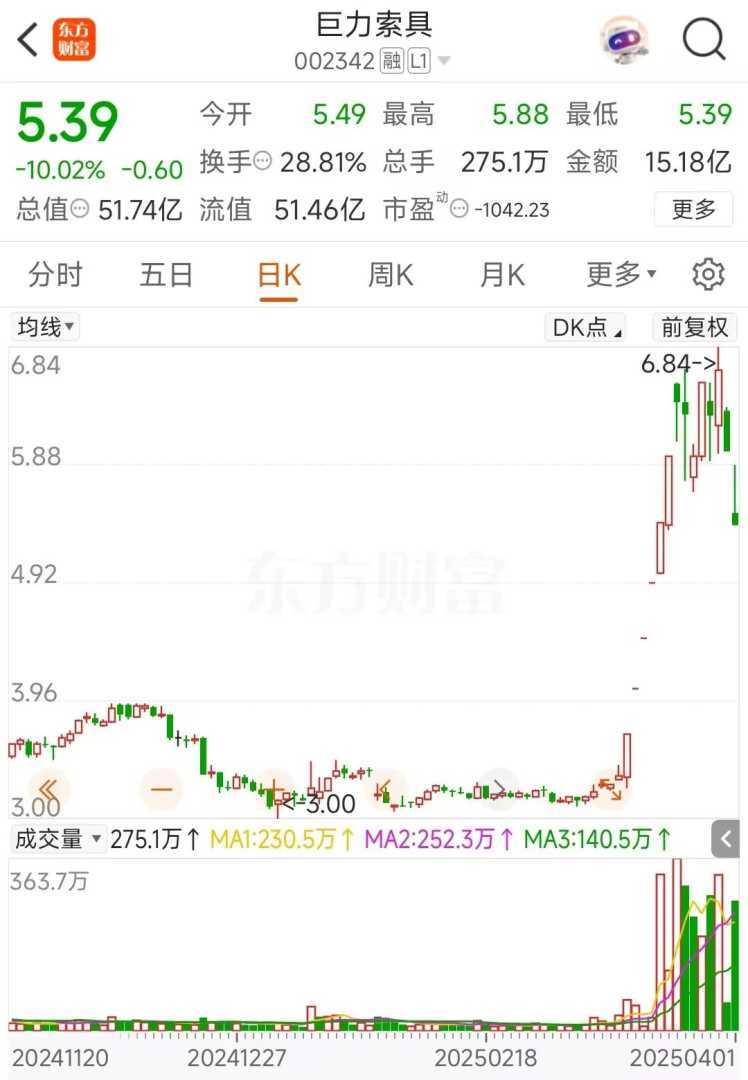Open the stock search magnifier
This screenshot has height=1080, width=748.
click(x=704, y=40)
